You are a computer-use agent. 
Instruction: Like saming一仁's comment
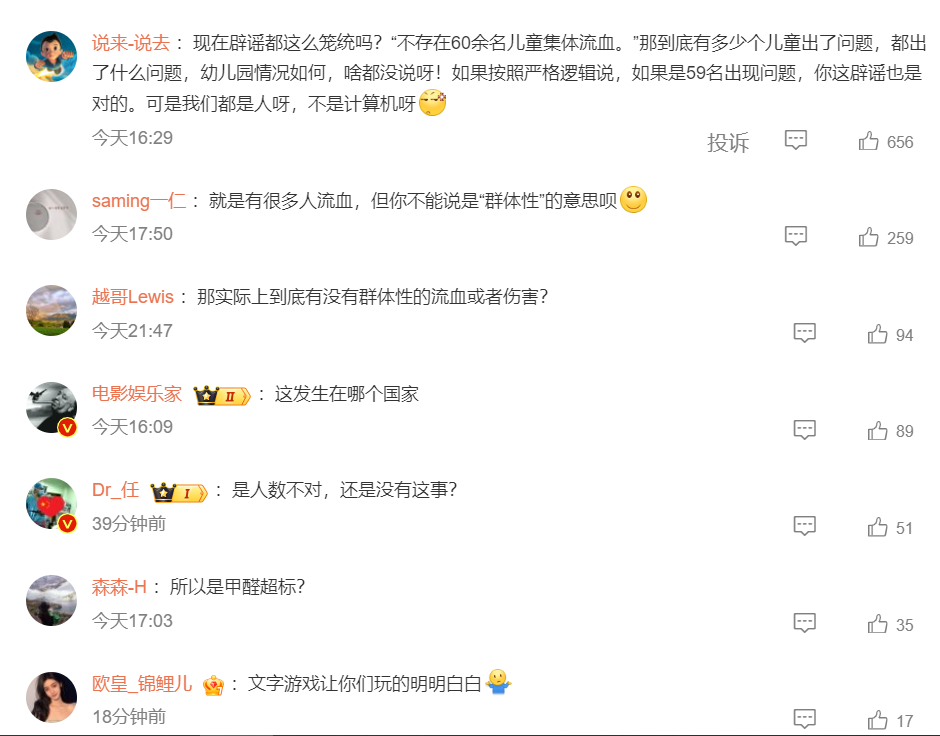(x=869, y=237)
